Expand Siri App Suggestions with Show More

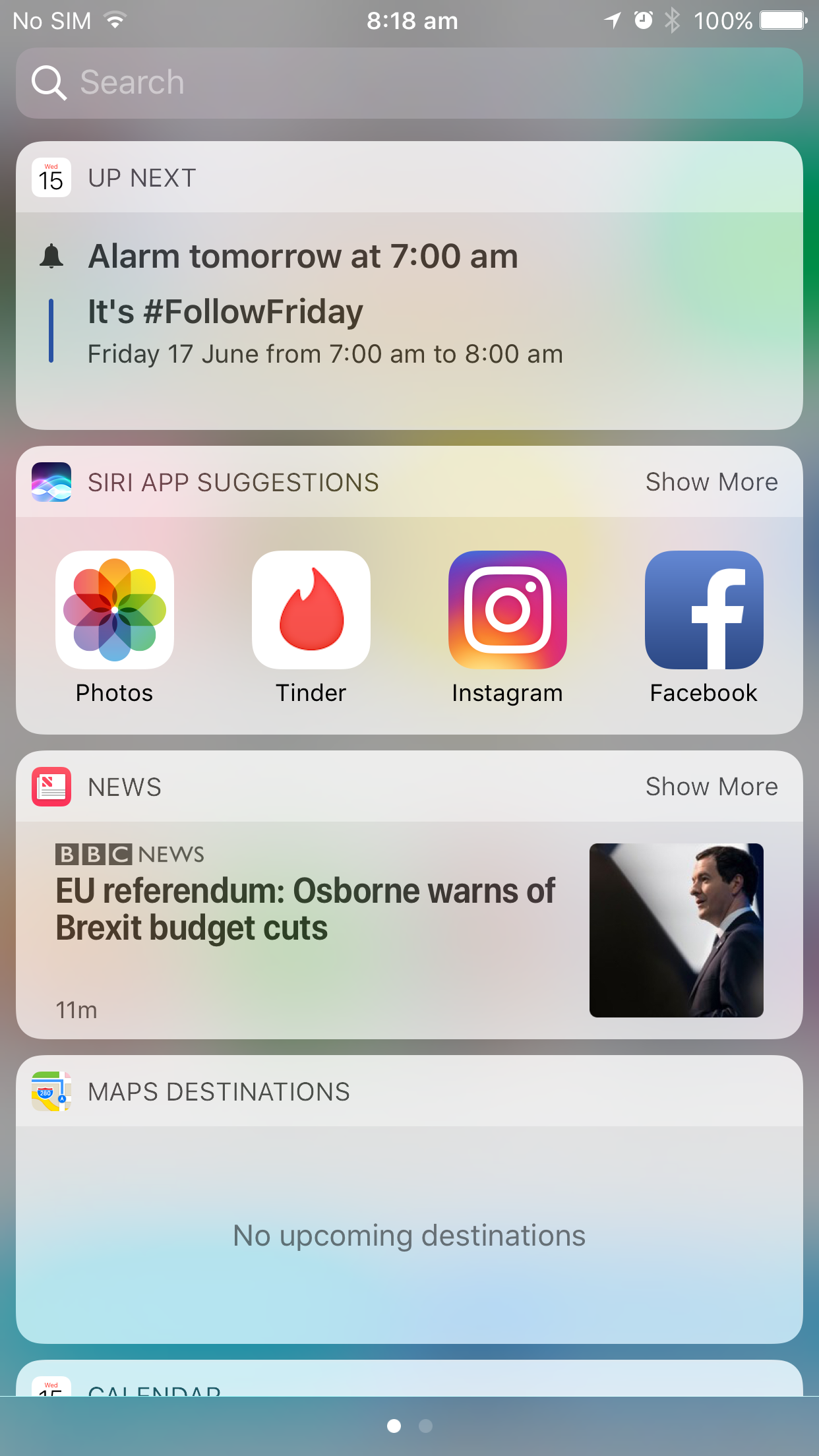pyautogui.click(x=711, y=482)
